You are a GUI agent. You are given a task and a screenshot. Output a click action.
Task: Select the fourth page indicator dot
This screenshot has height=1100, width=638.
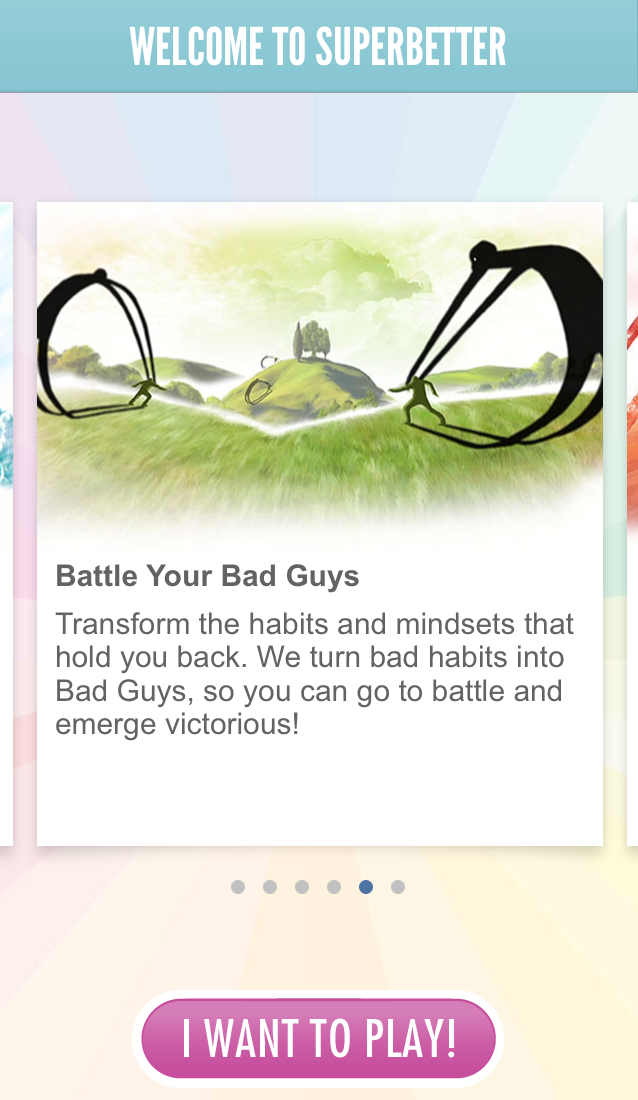click(333, 887)
